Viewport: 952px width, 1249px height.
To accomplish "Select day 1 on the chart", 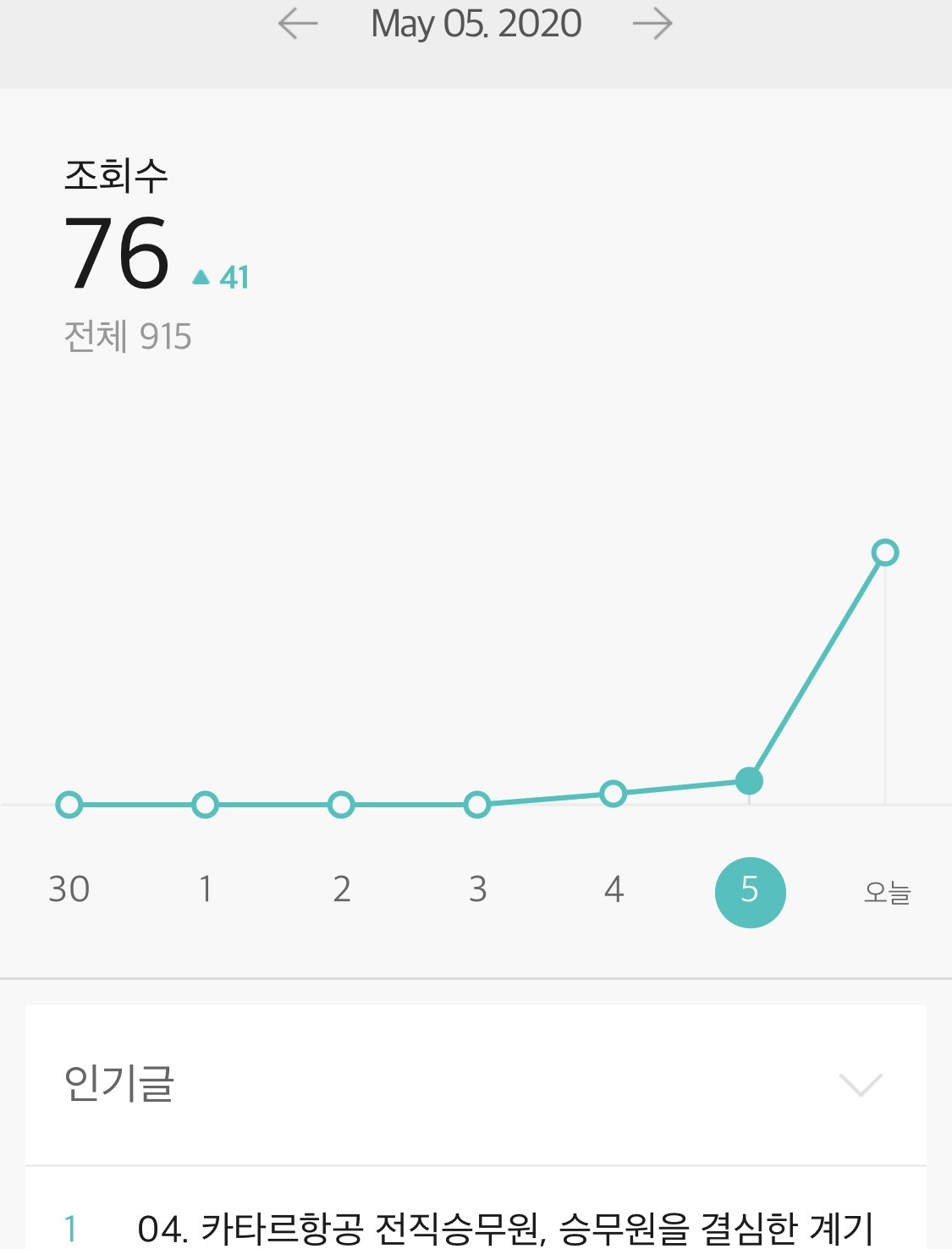I will click(x=206, y=889).
